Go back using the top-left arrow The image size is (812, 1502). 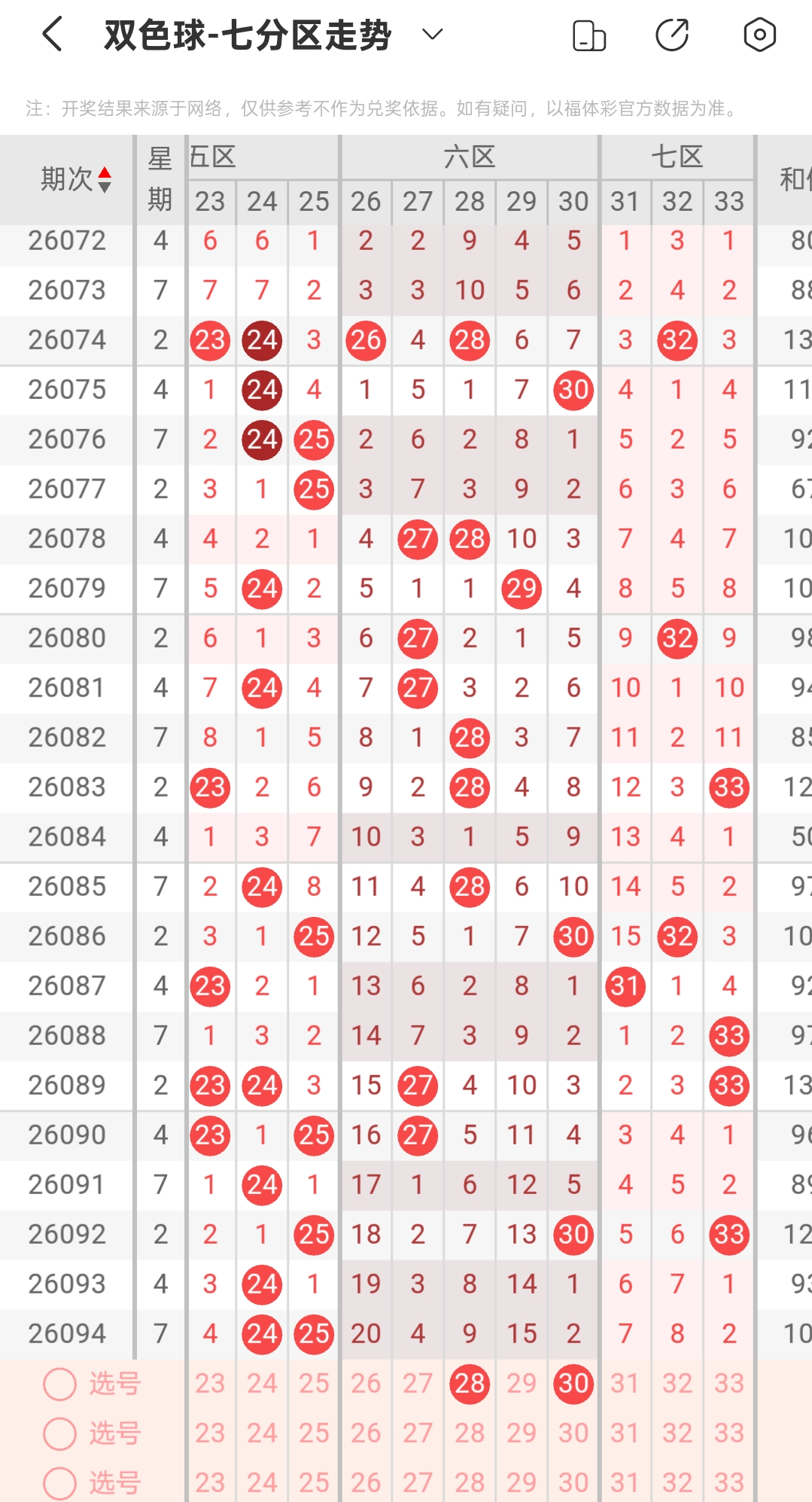52,35
